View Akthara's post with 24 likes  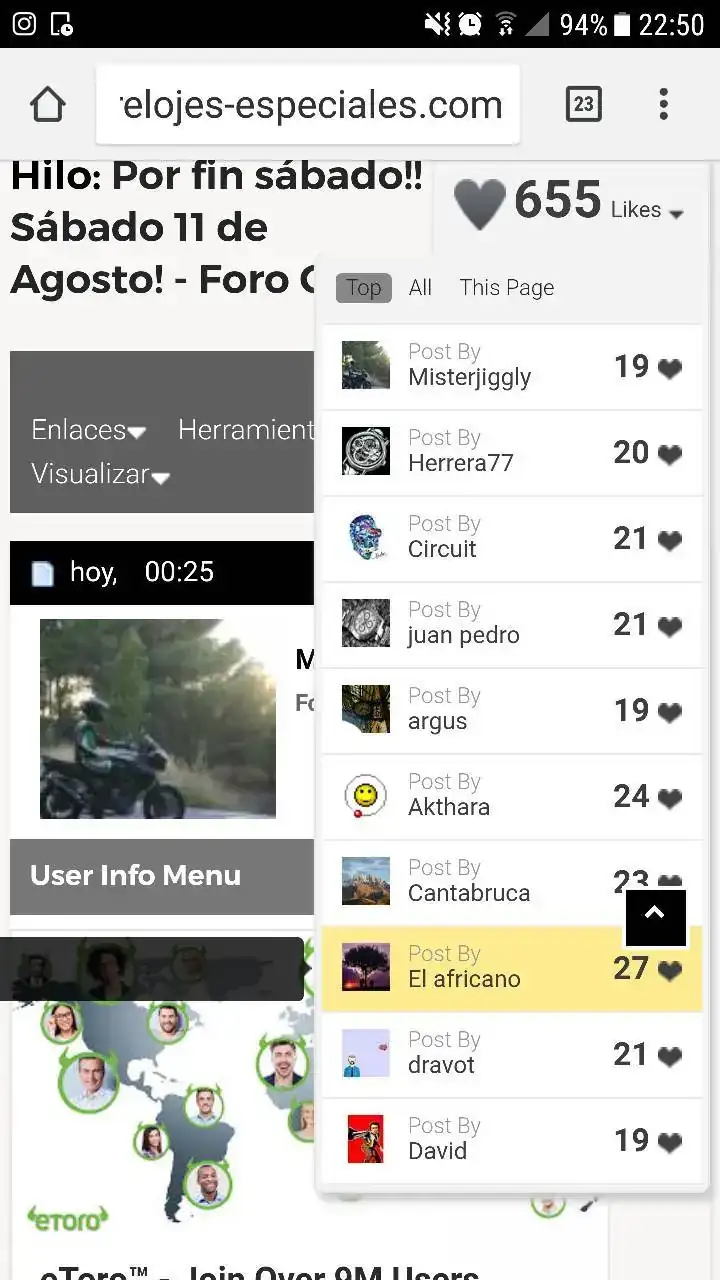[511, 796]
